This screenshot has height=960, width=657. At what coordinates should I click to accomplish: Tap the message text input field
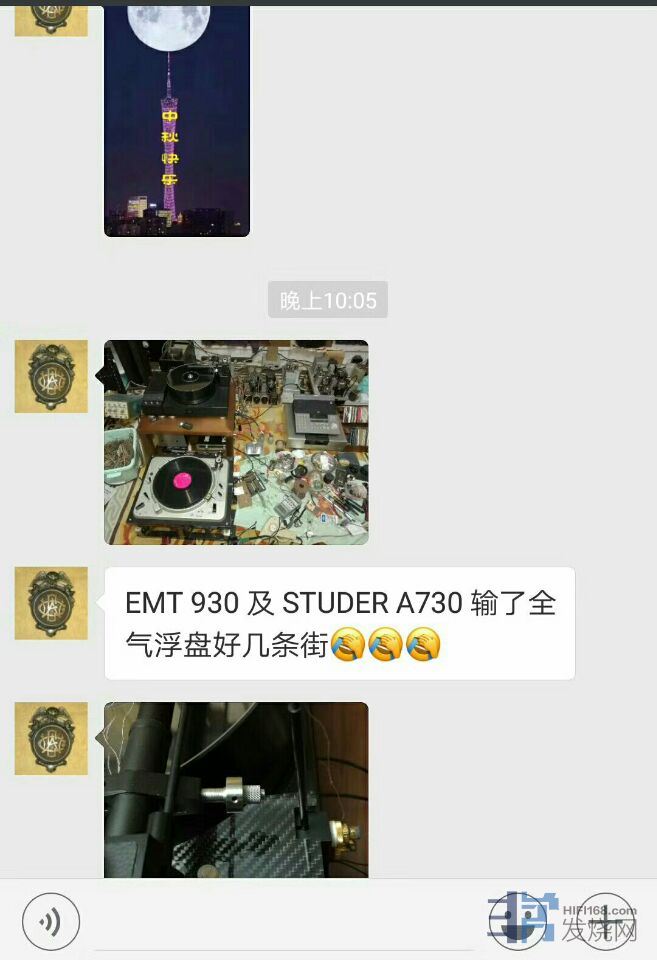[x=284, y=922]
